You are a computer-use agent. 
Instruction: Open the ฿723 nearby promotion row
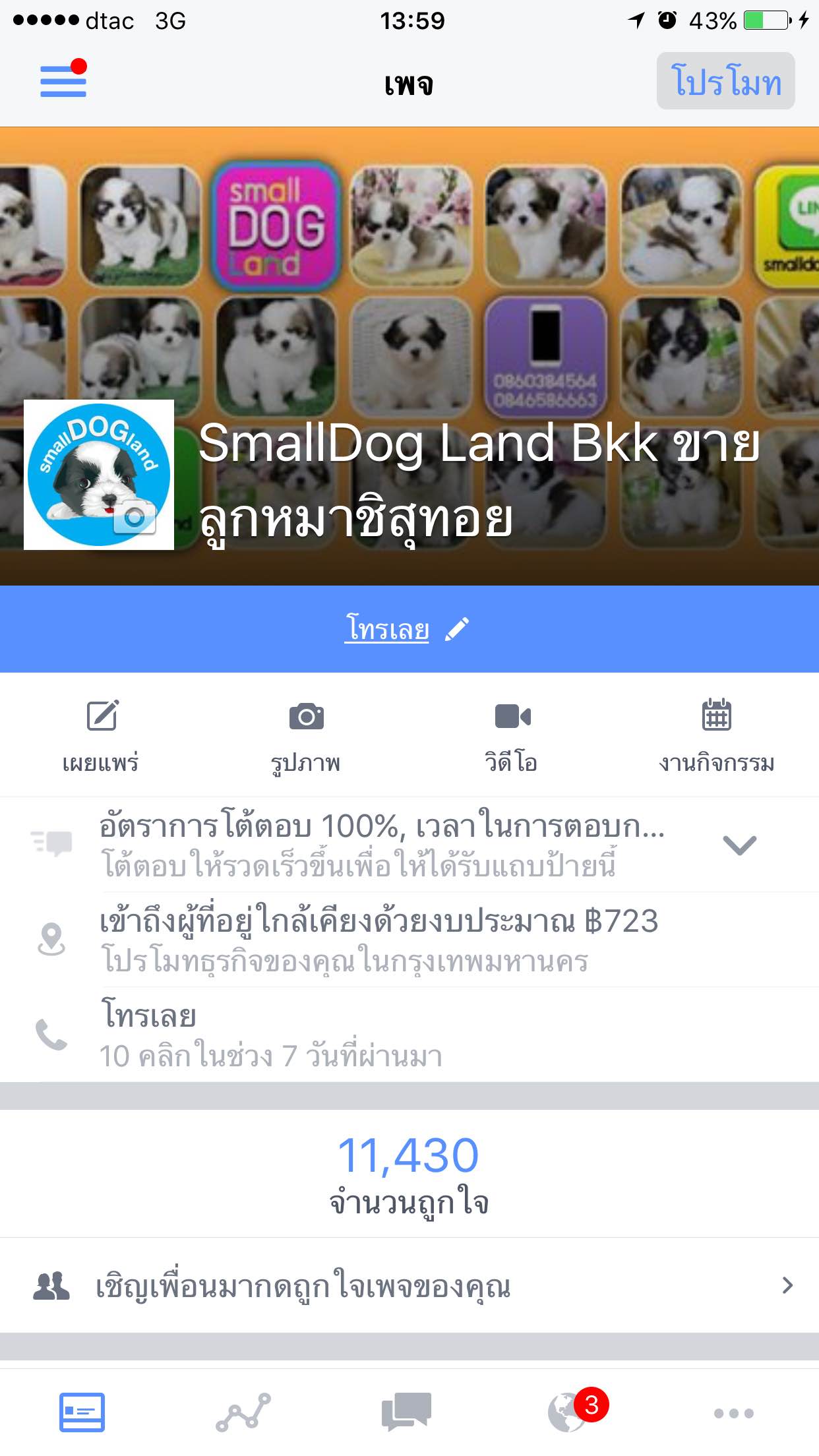pyautogui.click(x=409, y=940)
